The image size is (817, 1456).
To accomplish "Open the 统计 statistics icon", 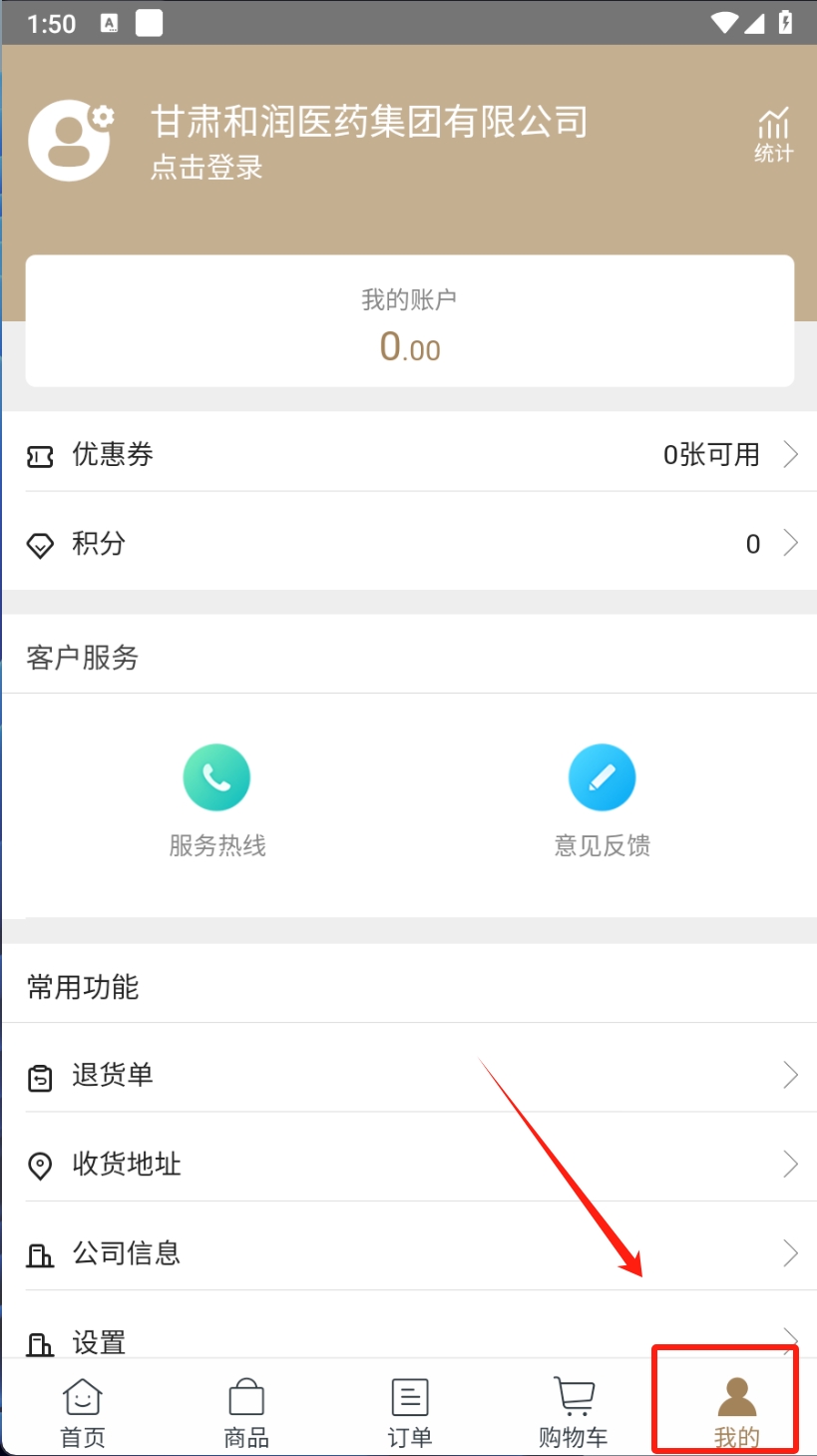I will pos(773,135).
